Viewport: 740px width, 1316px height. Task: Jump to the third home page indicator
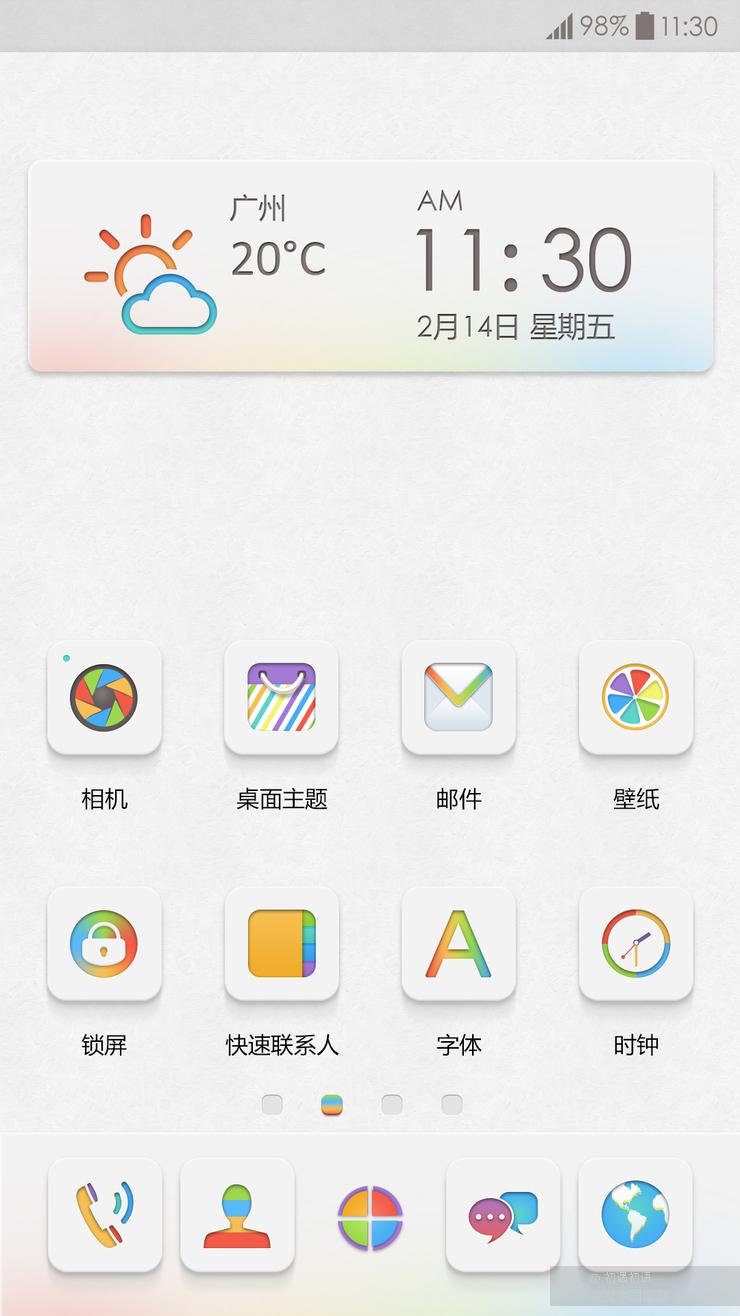click(392, 1104)
